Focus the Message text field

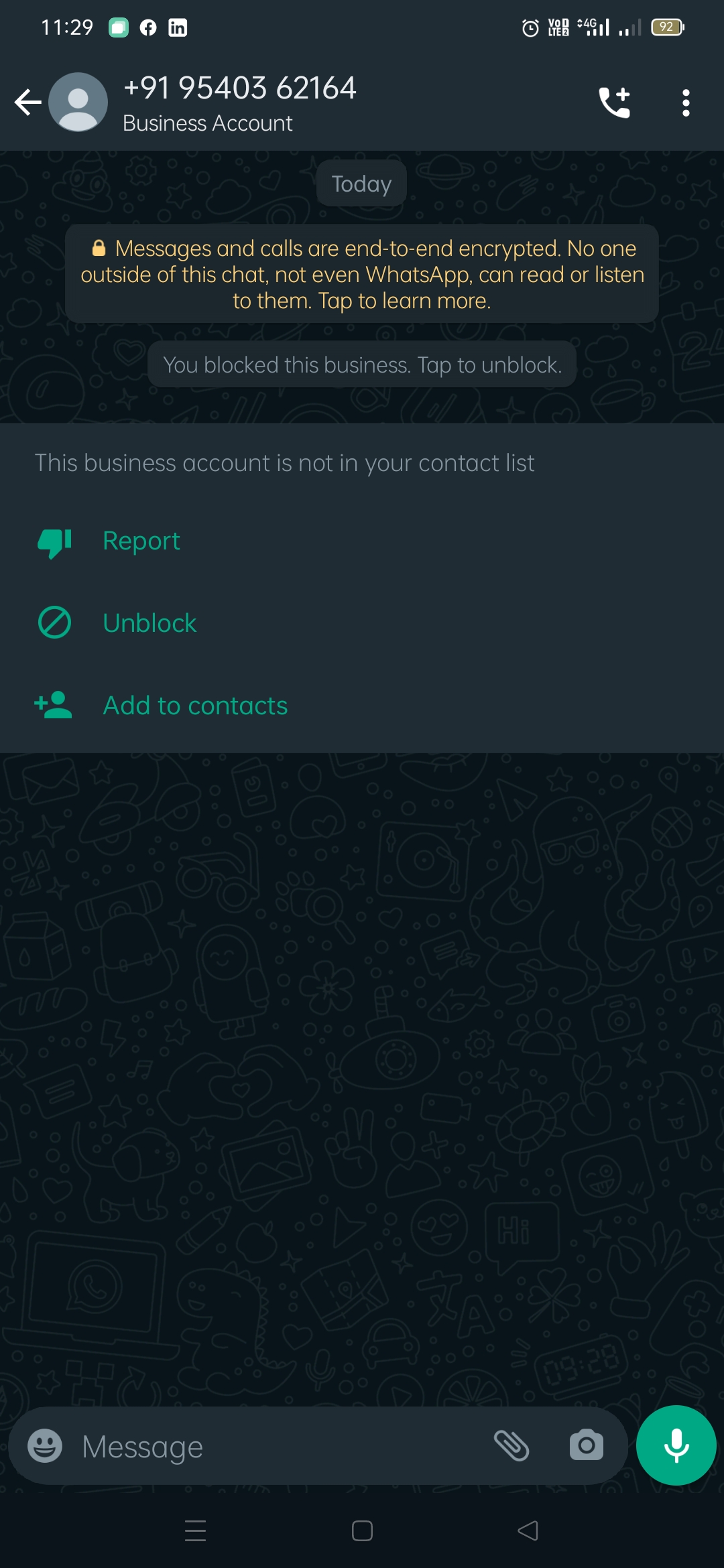268,1446
